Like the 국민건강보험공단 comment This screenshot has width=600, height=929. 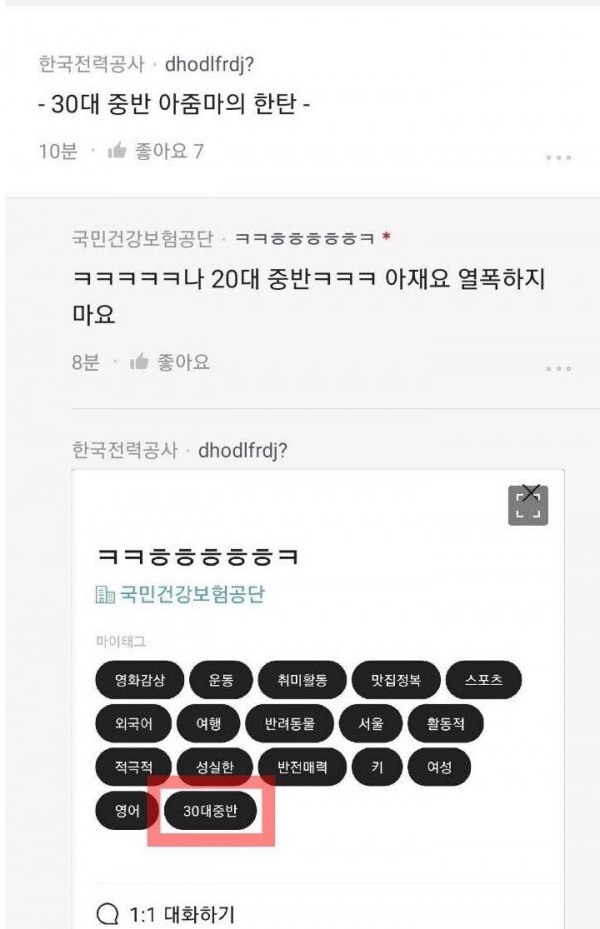click(x=170, y=363)
